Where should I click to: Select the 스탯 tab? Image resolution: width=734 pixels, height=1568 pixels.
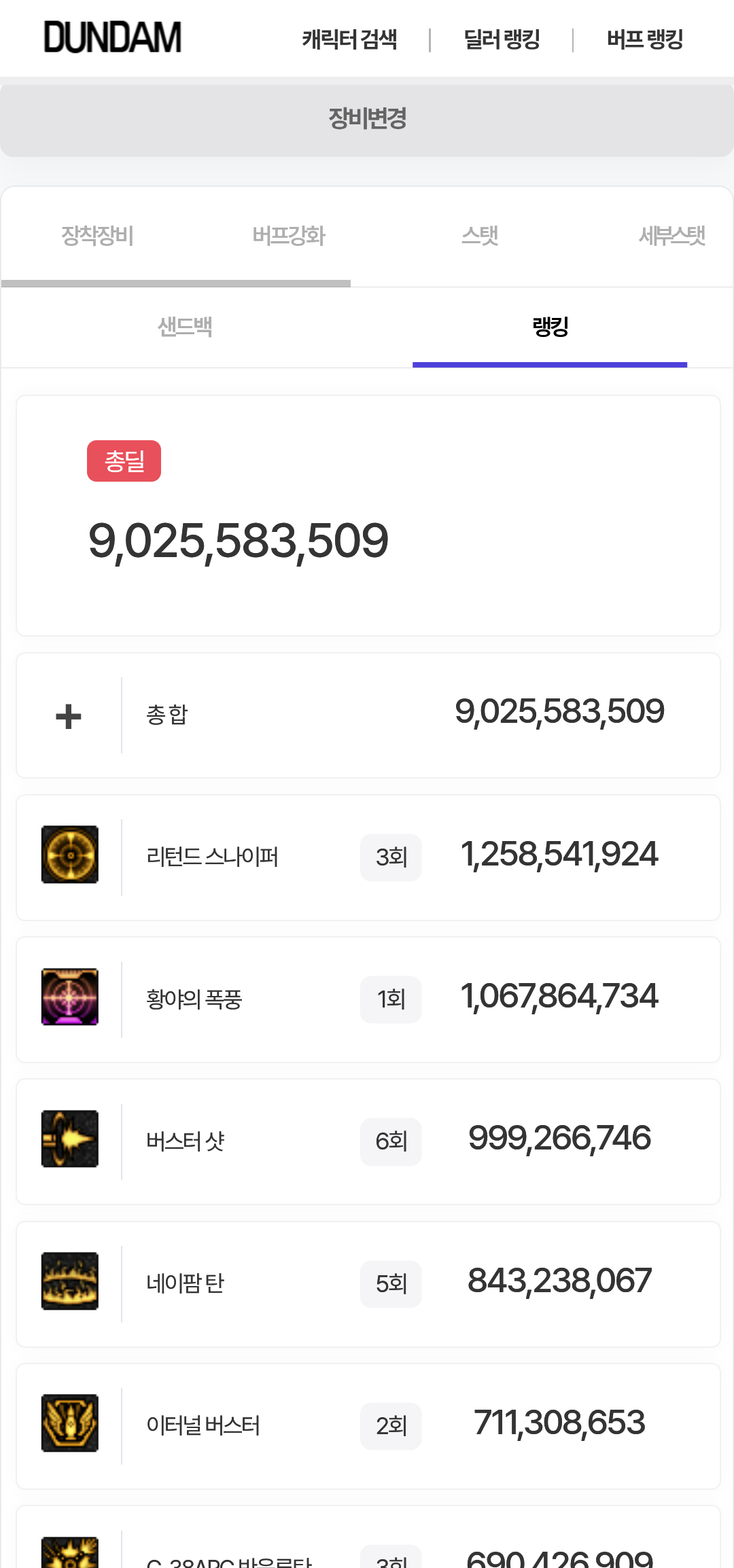480,236
